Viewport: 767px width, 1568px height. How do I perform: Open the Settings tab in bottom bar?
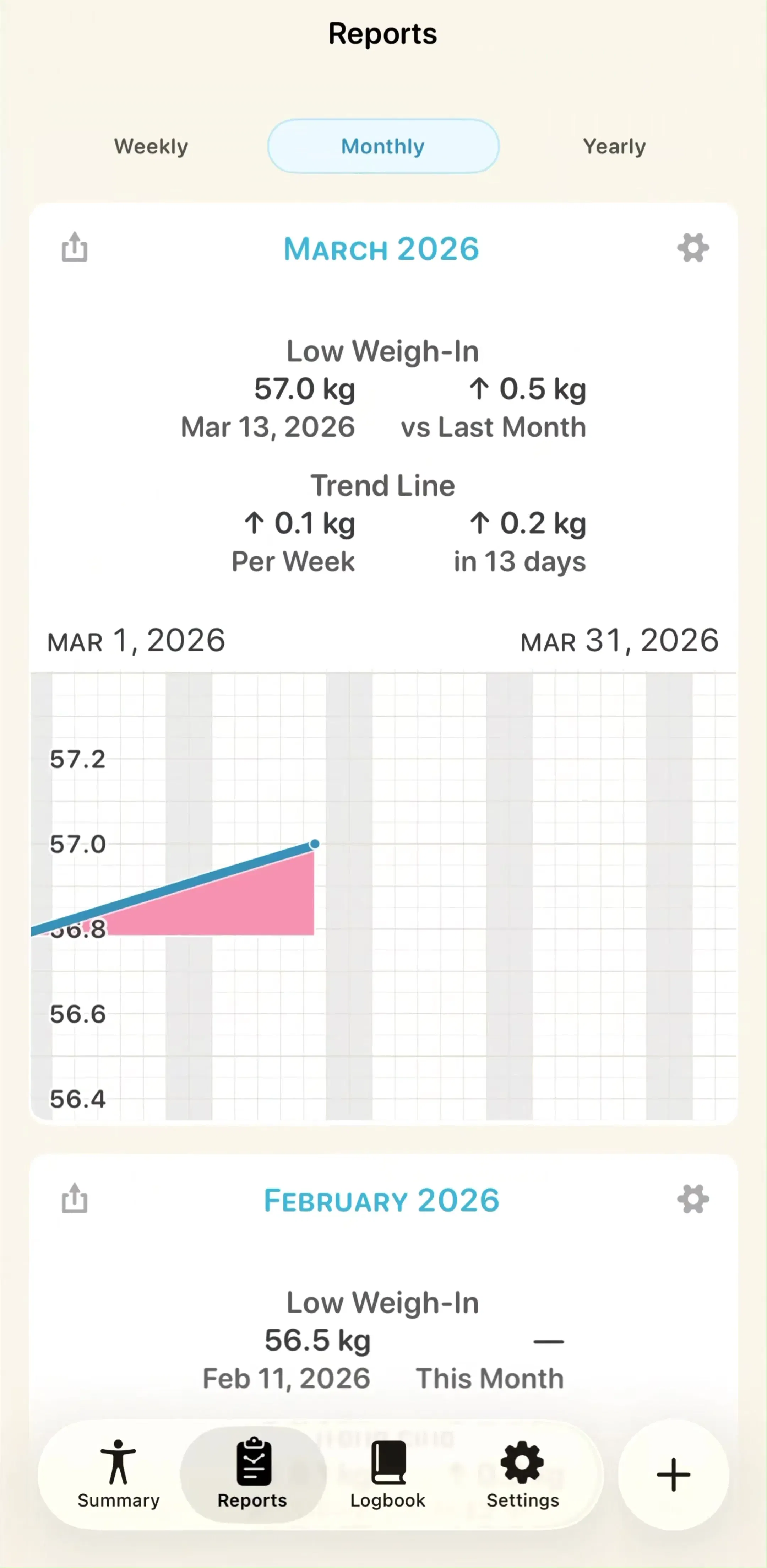click(522, 1474)
